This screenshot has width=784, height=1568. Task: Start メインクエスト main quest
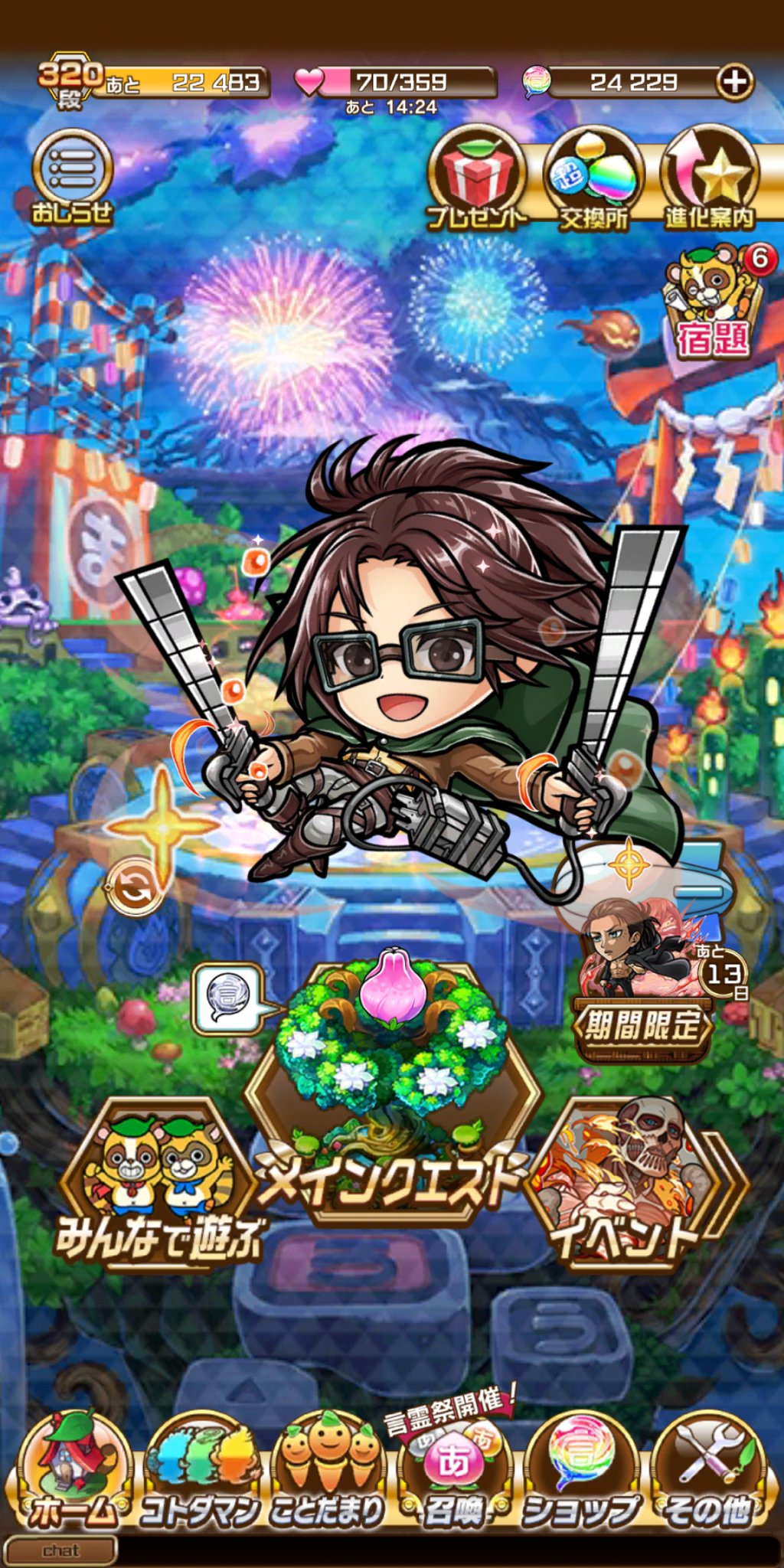tap(392, 1087)
